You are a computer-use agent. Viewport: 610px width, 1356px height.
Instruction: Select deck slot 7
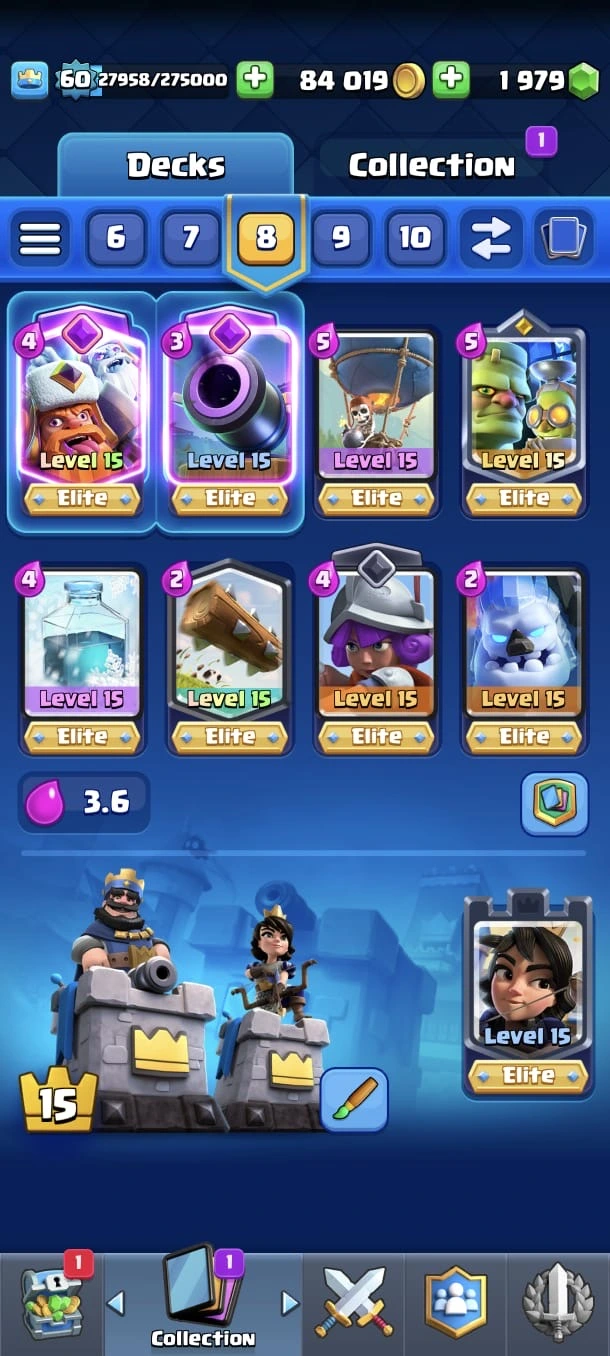pos(190,238)
